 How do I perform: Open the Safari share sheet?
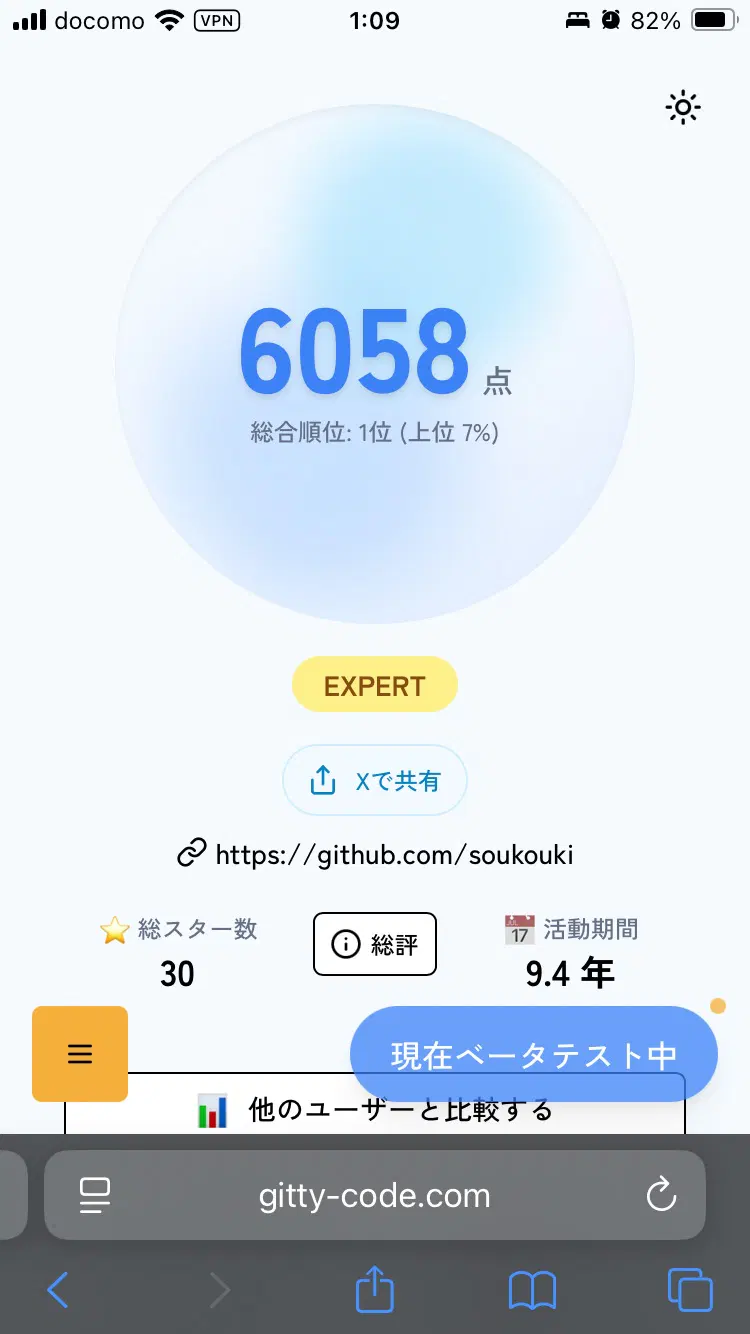pos(375,1290)
